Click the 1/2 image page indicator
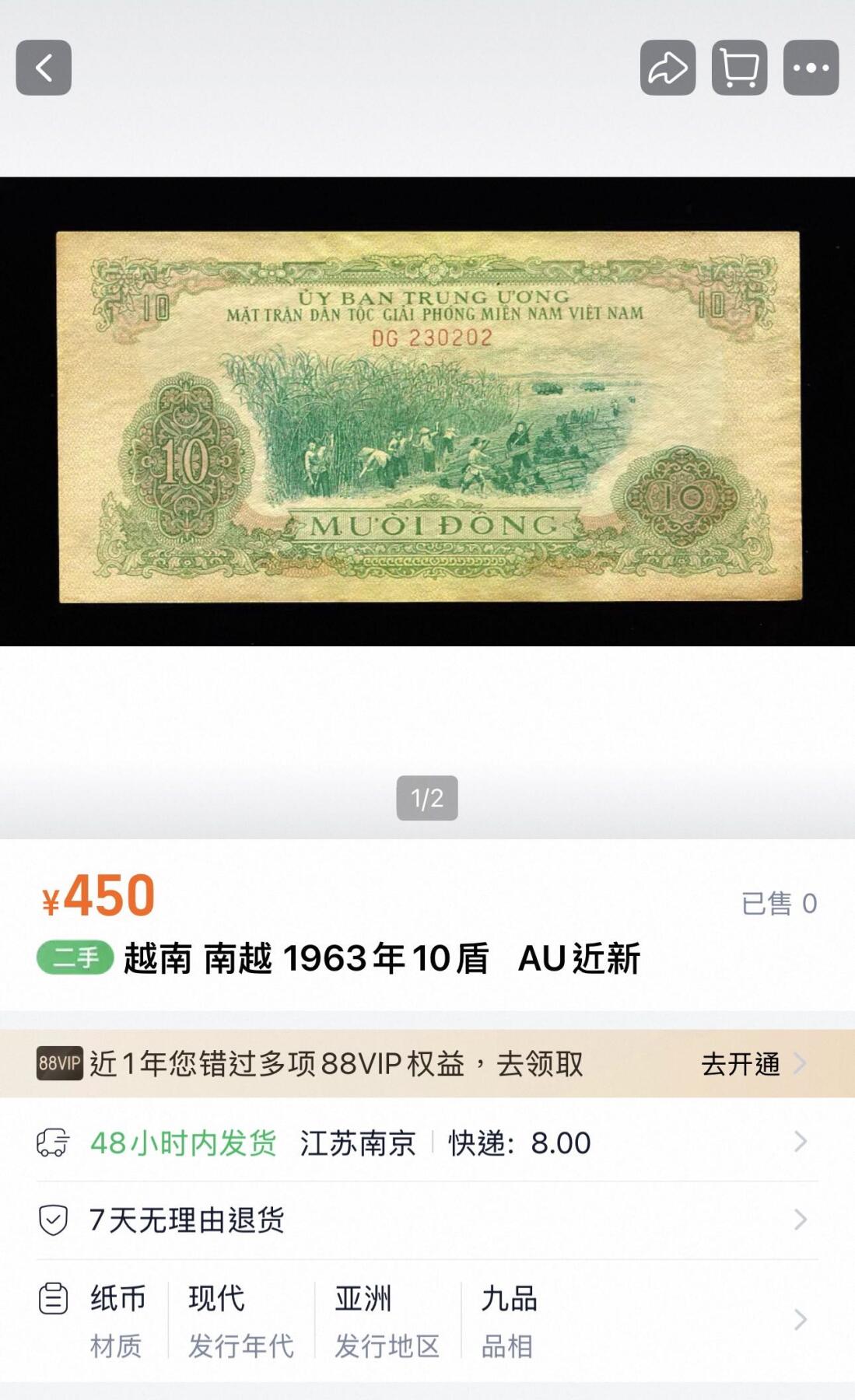The height and width of the screenshot is (1400, 855). (x=427, y=796)
